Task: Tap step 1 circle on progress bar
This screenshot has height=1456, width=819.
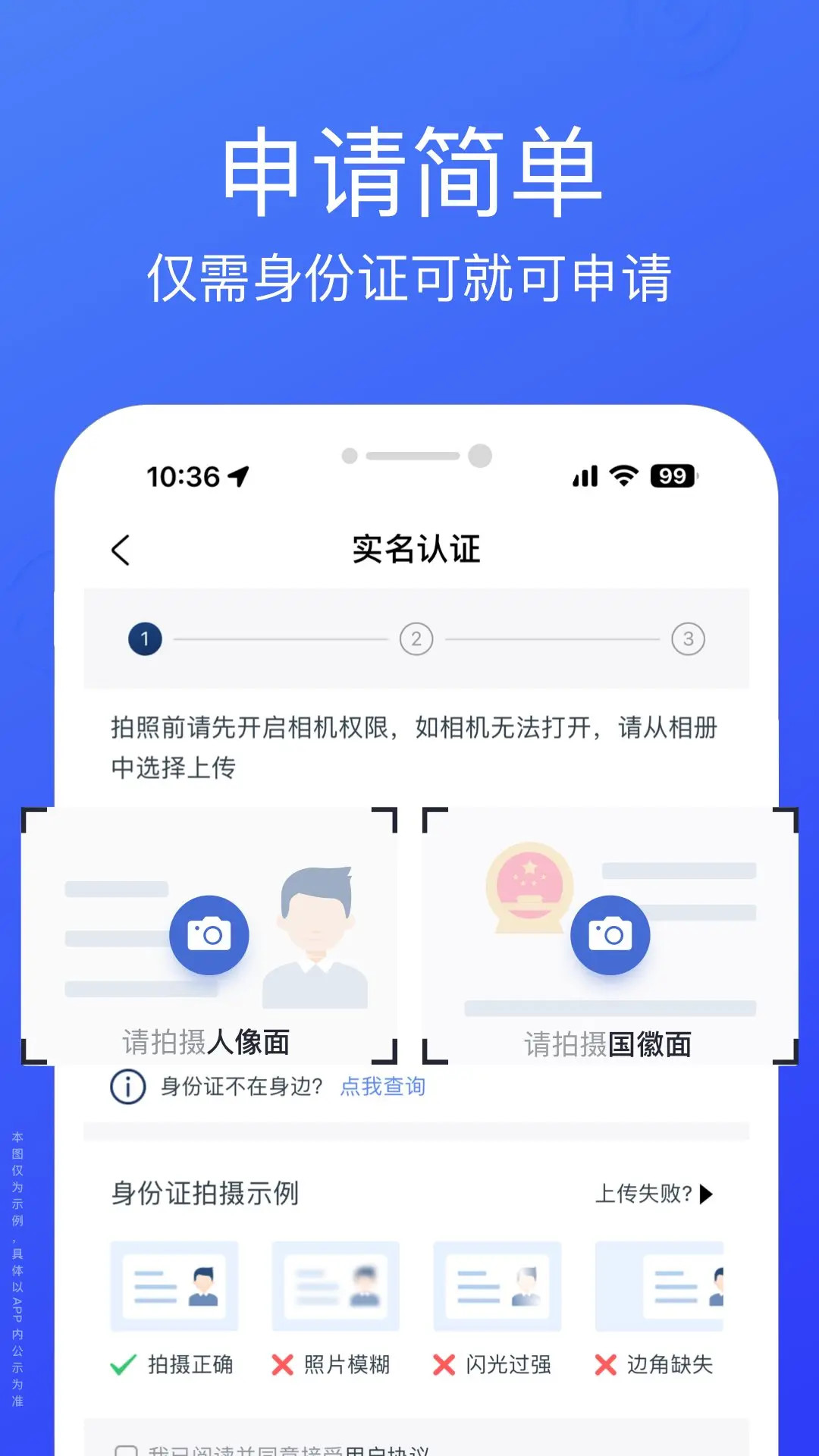Action: pos(144,639)
